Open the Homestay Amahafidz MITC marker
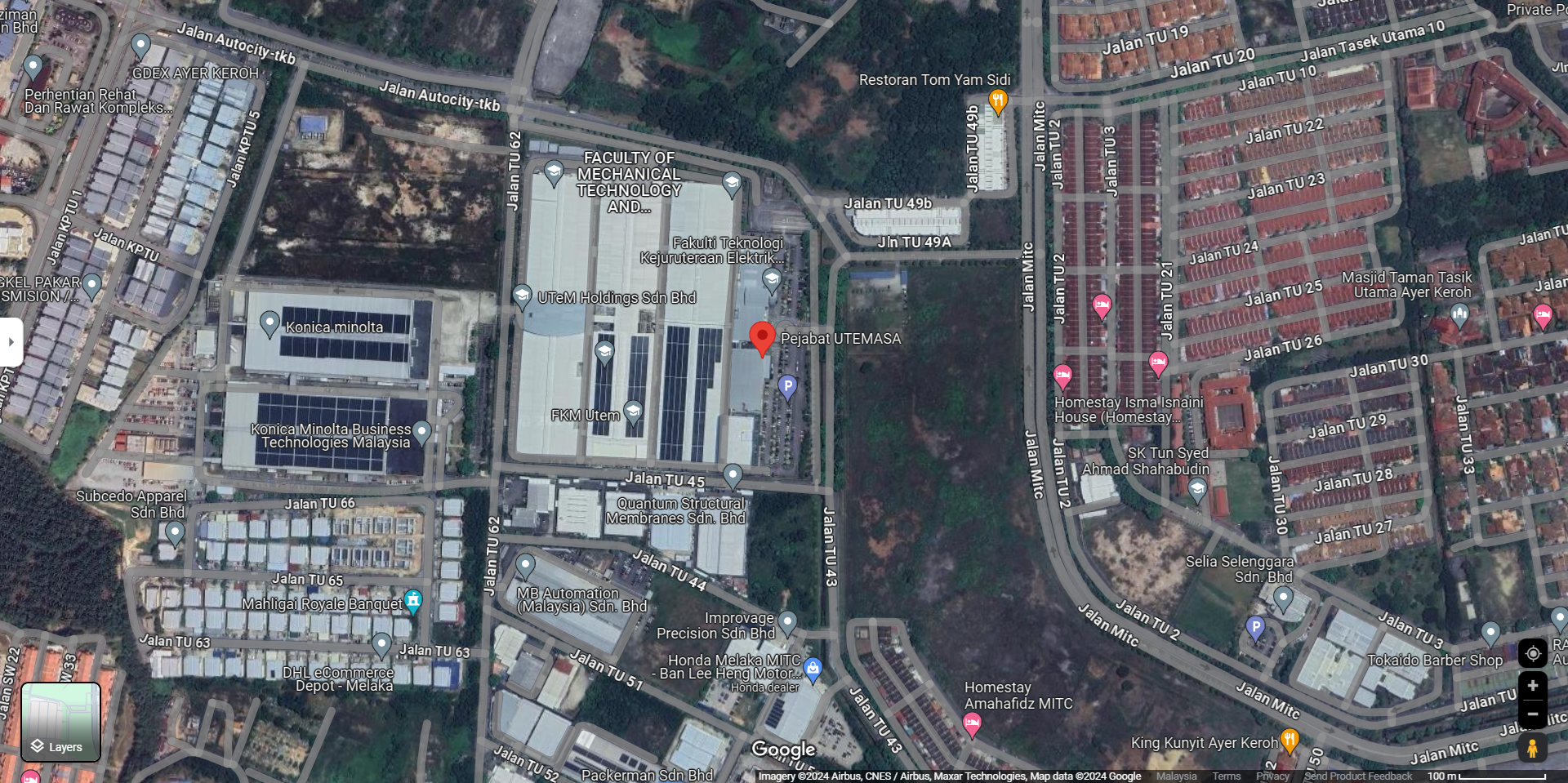The height and width of the screenshot is (783, 1568). pyautogui.click(x=971, y=723)
